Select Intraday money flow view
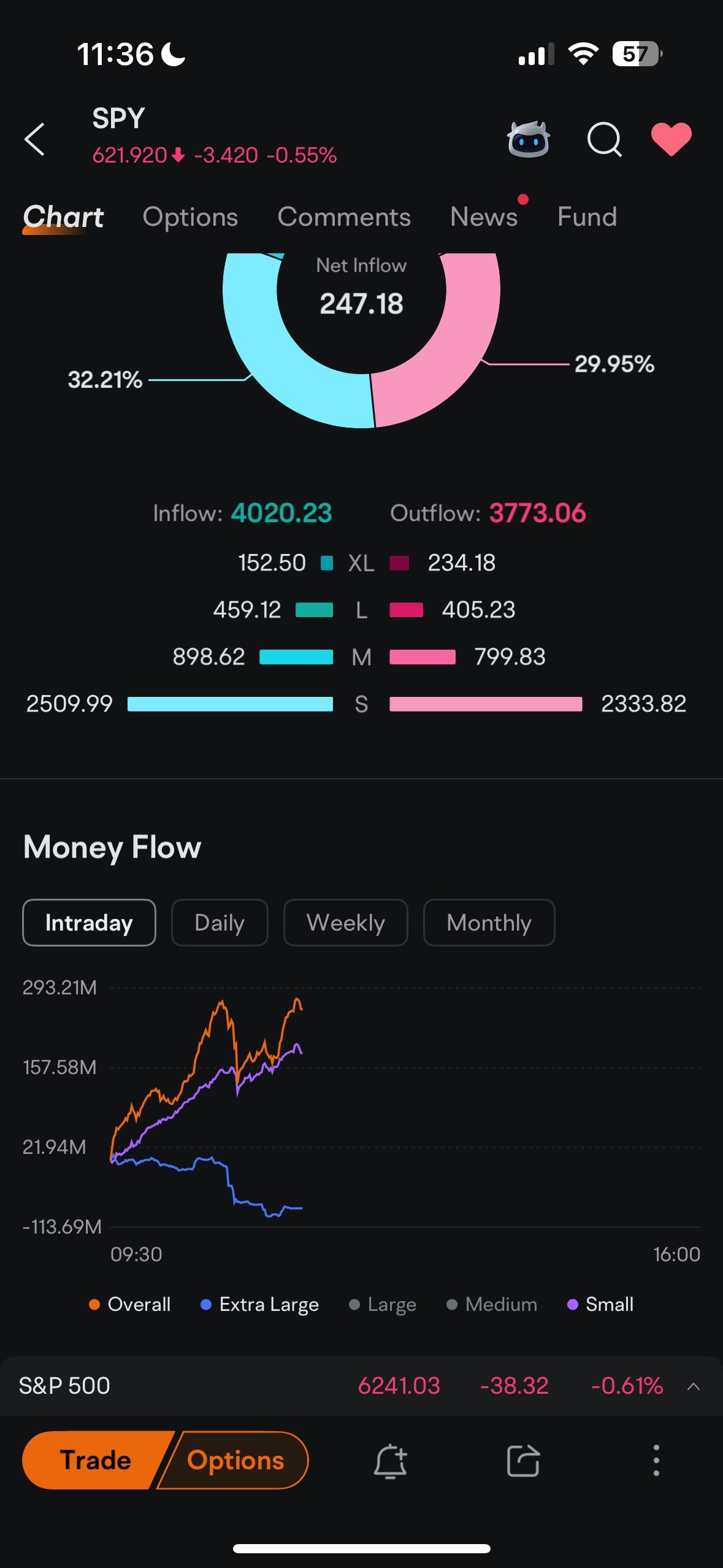 [89, 923]
